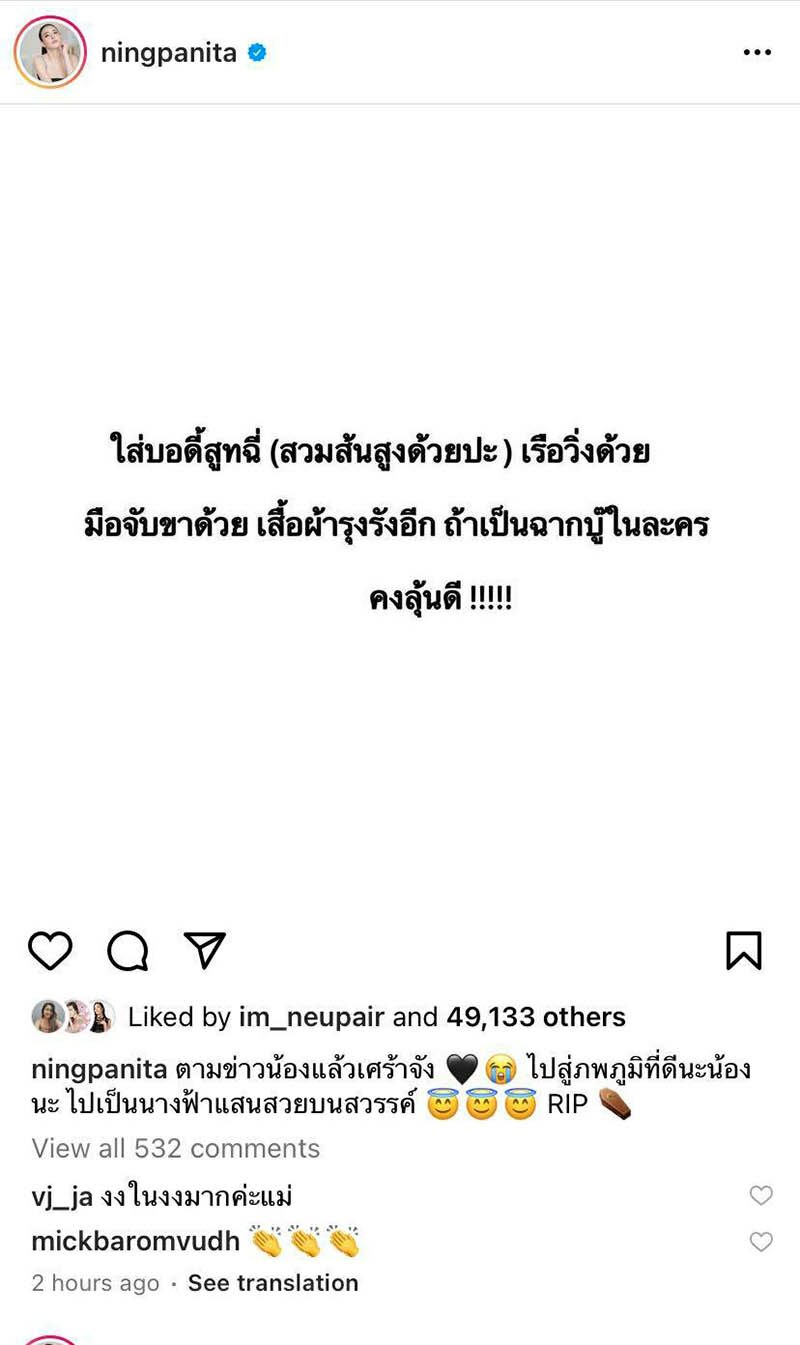Open the three-dot overflow menu

tap(758, 53)
